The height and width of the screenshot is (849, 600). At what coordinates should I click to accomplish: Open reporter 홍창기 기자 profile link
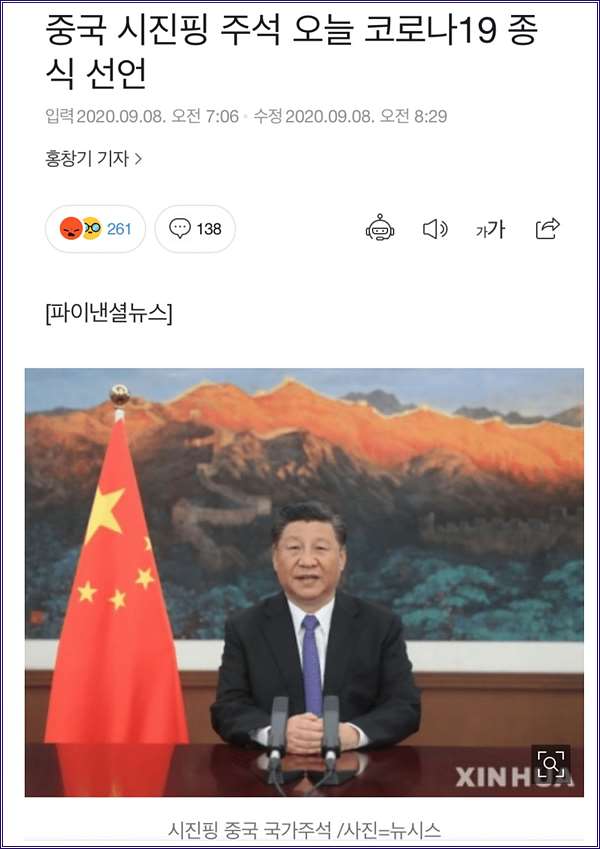93,158
